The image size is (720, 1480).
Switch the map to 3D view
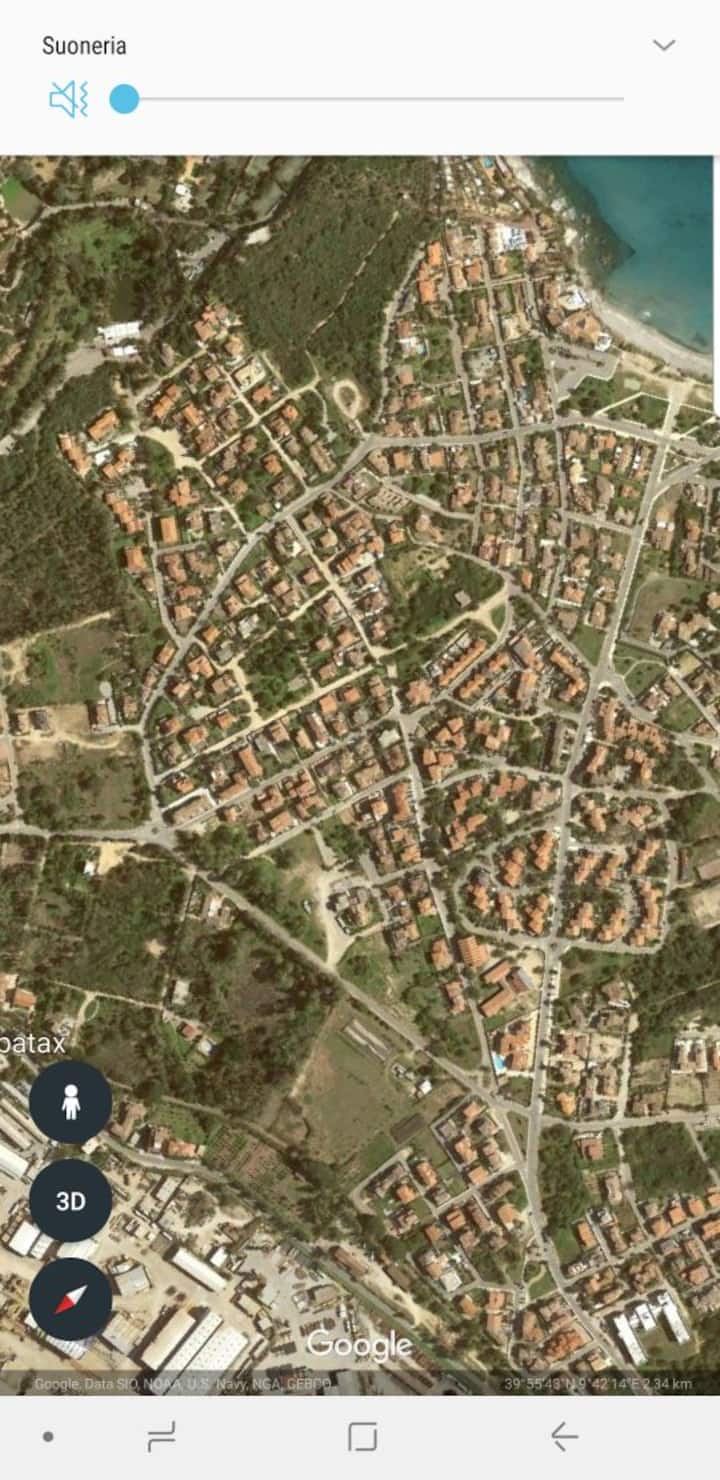tap(70, 1200)
